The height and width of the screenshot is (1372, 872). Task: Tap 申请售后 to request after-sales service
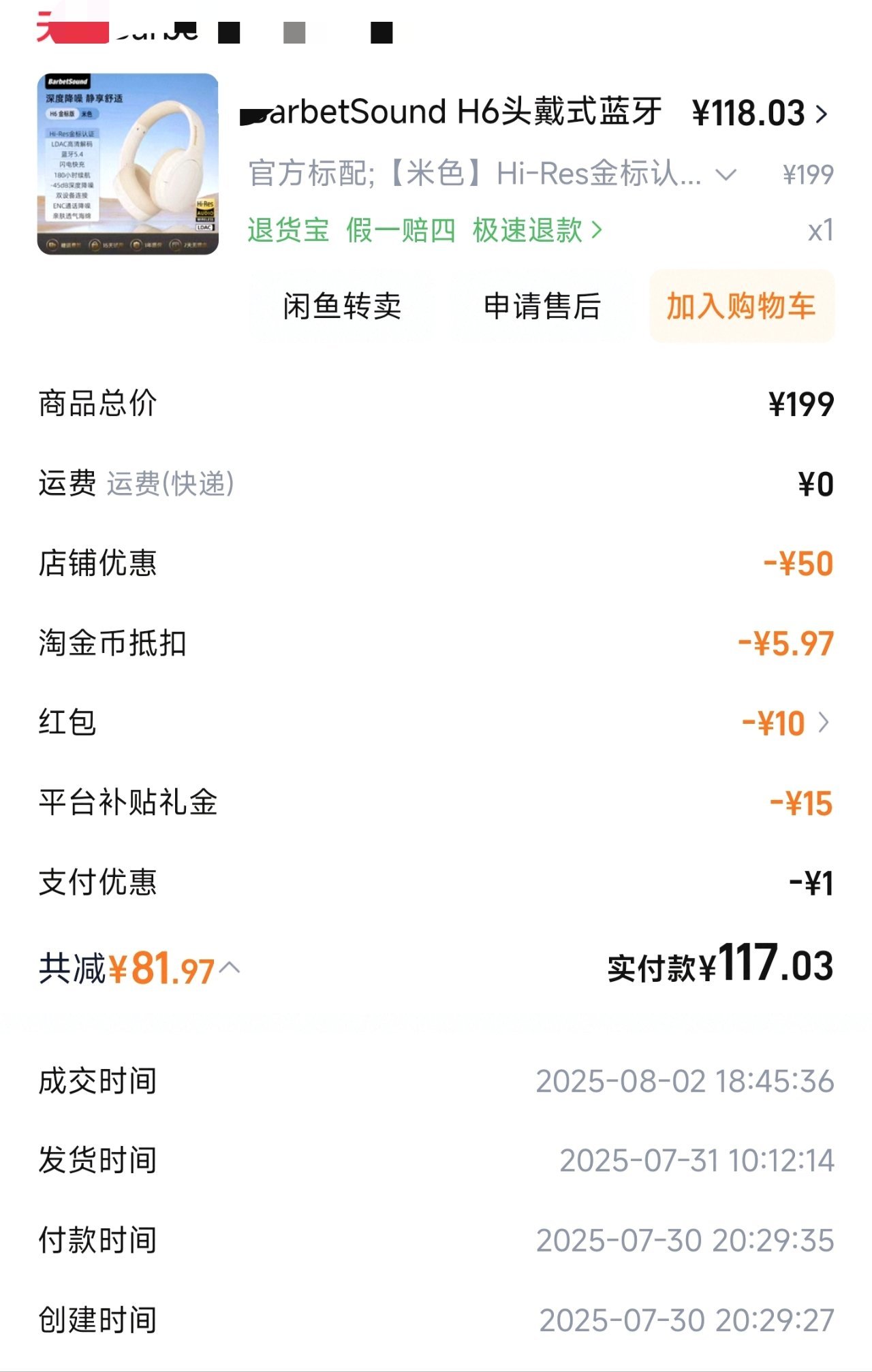click(x=542, y=306)
